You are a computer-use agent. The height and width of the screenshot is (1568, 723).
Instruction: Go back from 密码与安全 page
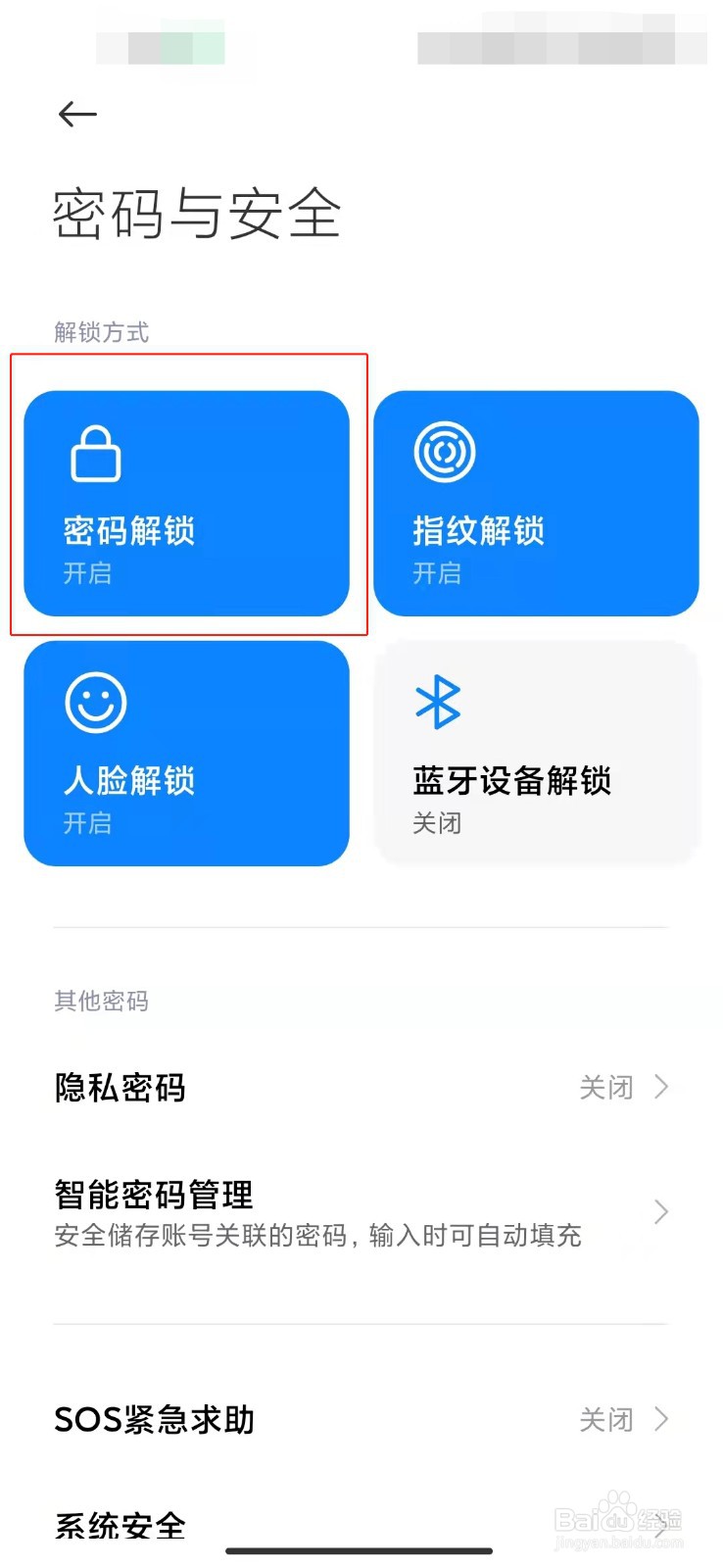[x=77, y=115]
